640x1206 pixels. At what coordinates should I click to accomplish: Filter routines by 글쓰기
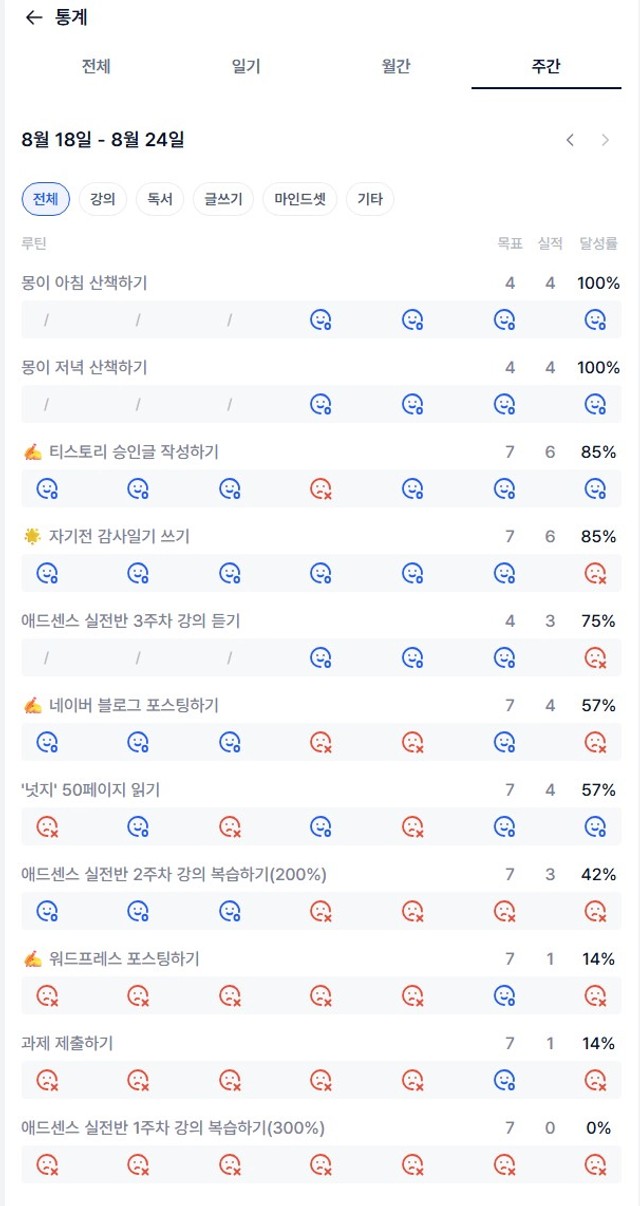[224, 199]
